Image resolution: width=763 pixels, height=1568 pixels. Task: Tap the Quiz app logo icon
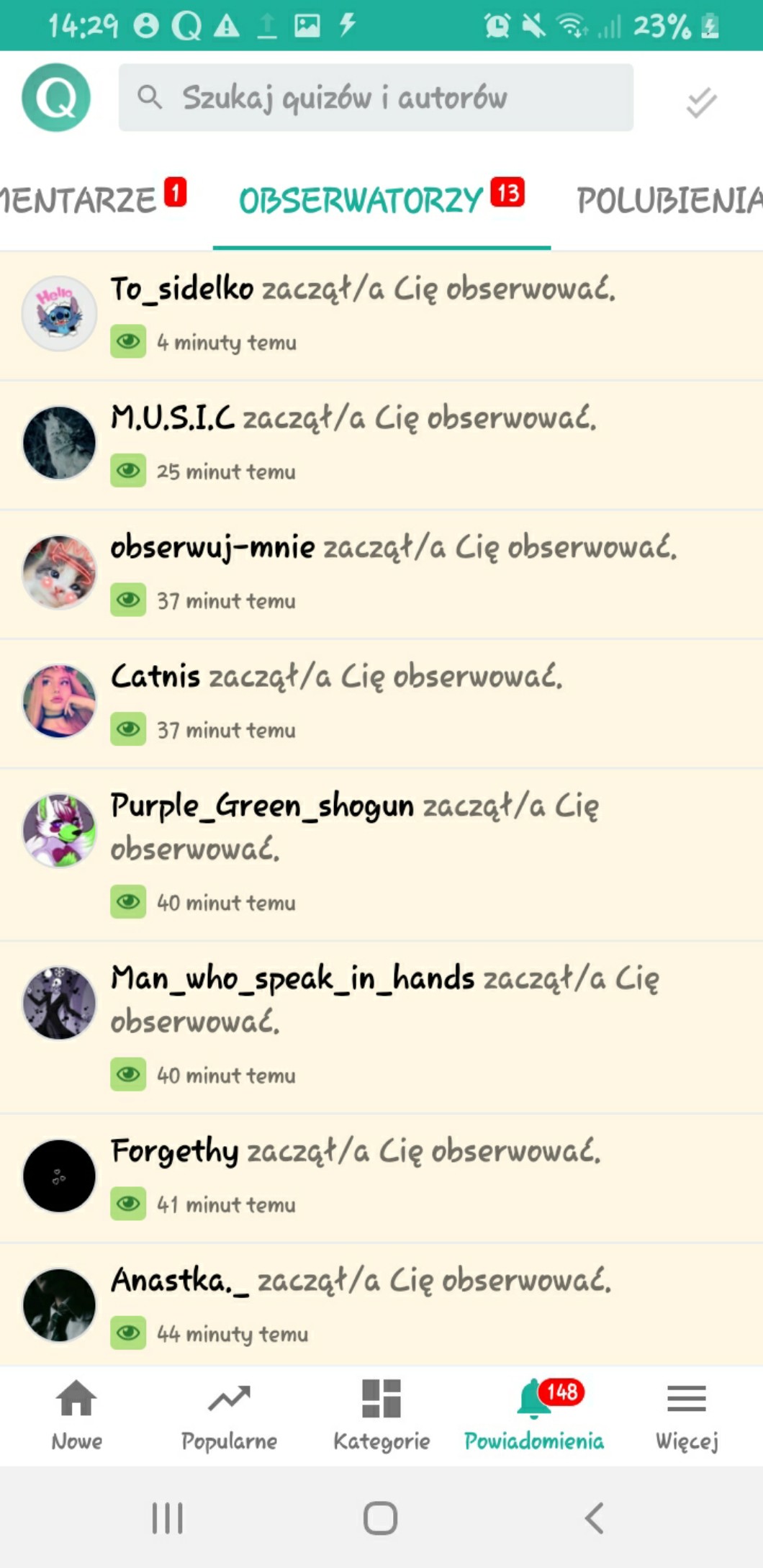pyautogui.click(x=56, y=97)
